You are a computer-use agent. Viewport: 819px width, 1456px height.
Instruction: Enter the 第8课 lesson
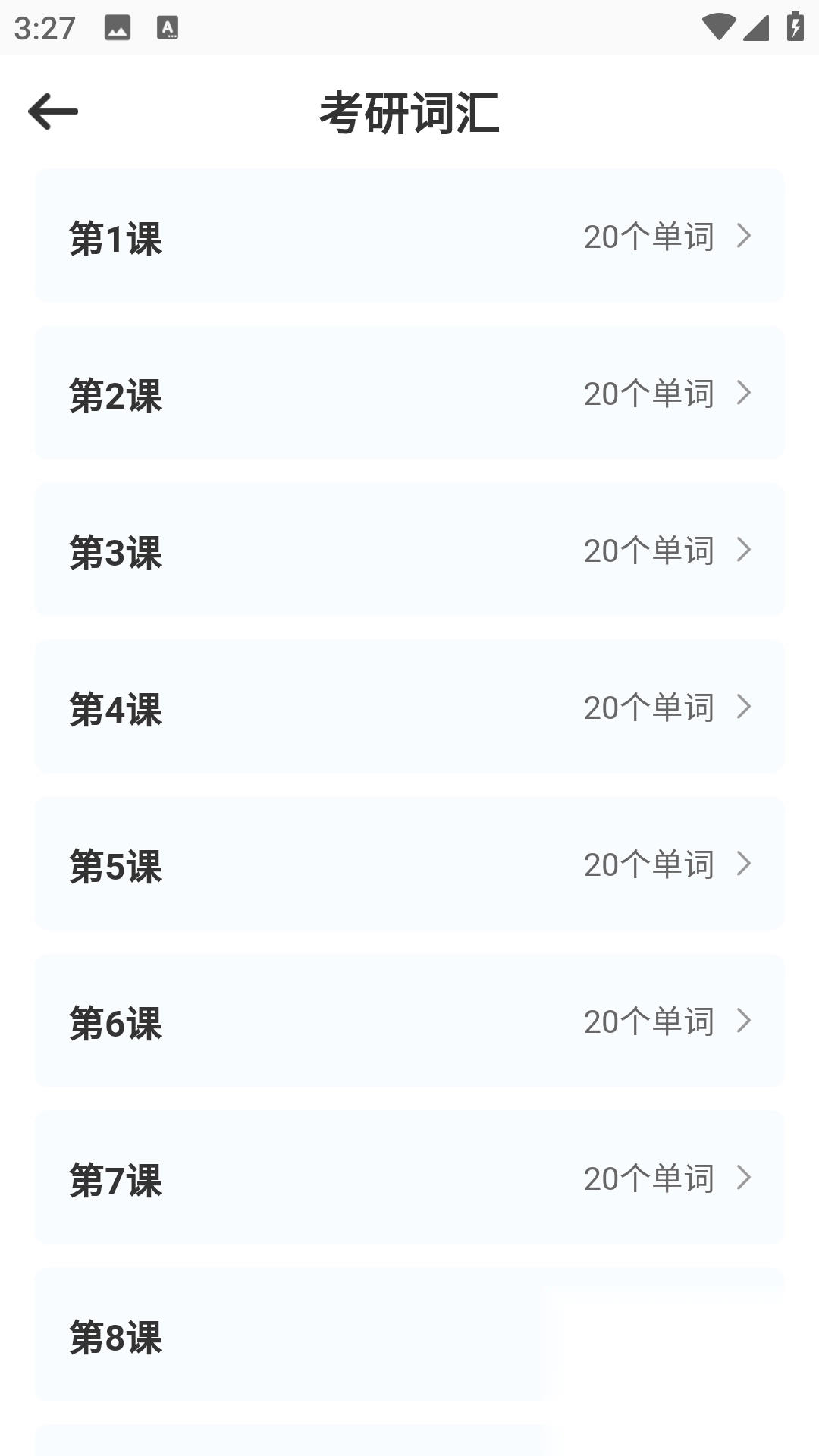tap(288, 1336)
